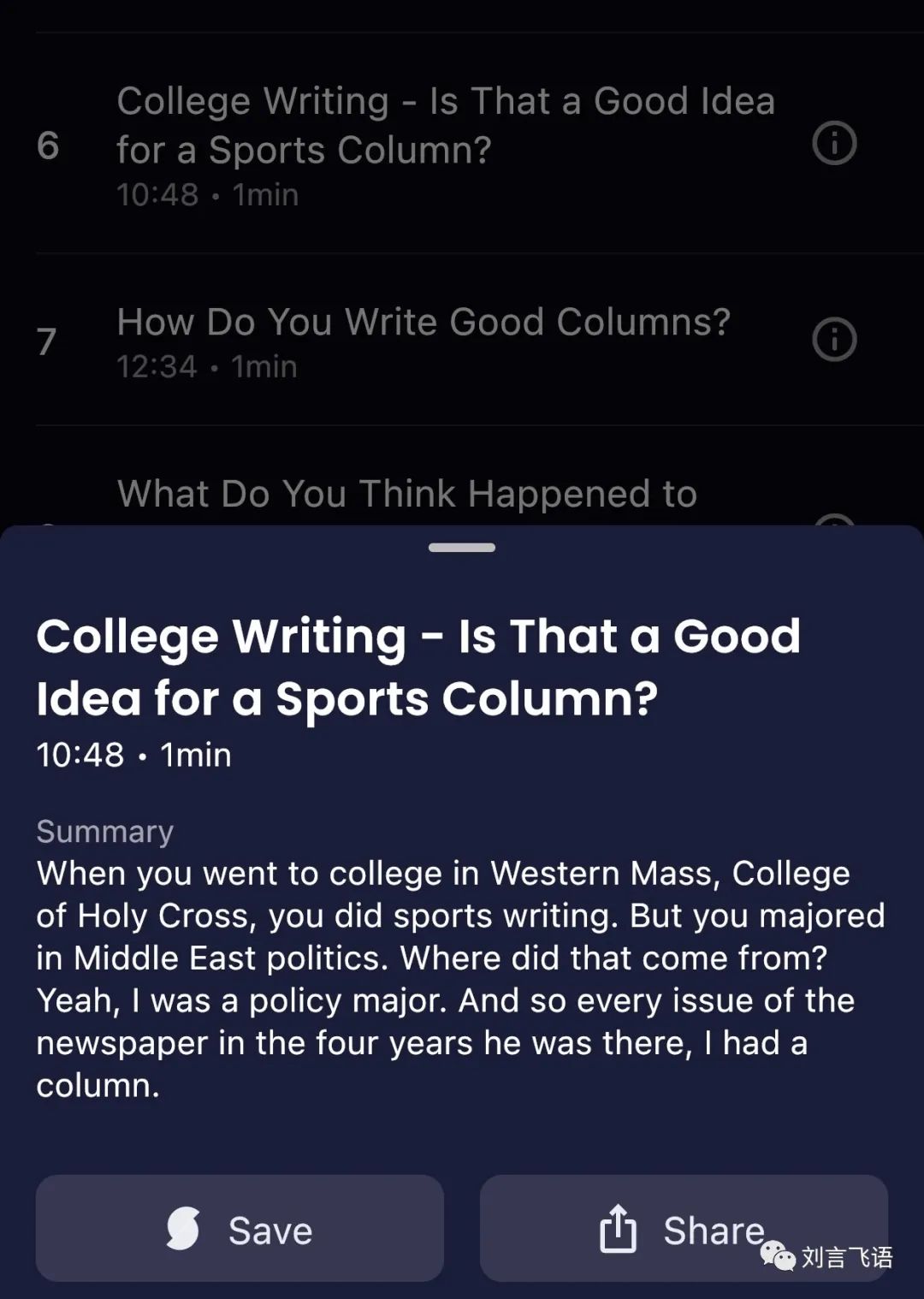
Task: Open info for How Do You Write Good Columns
Action: 834,340
